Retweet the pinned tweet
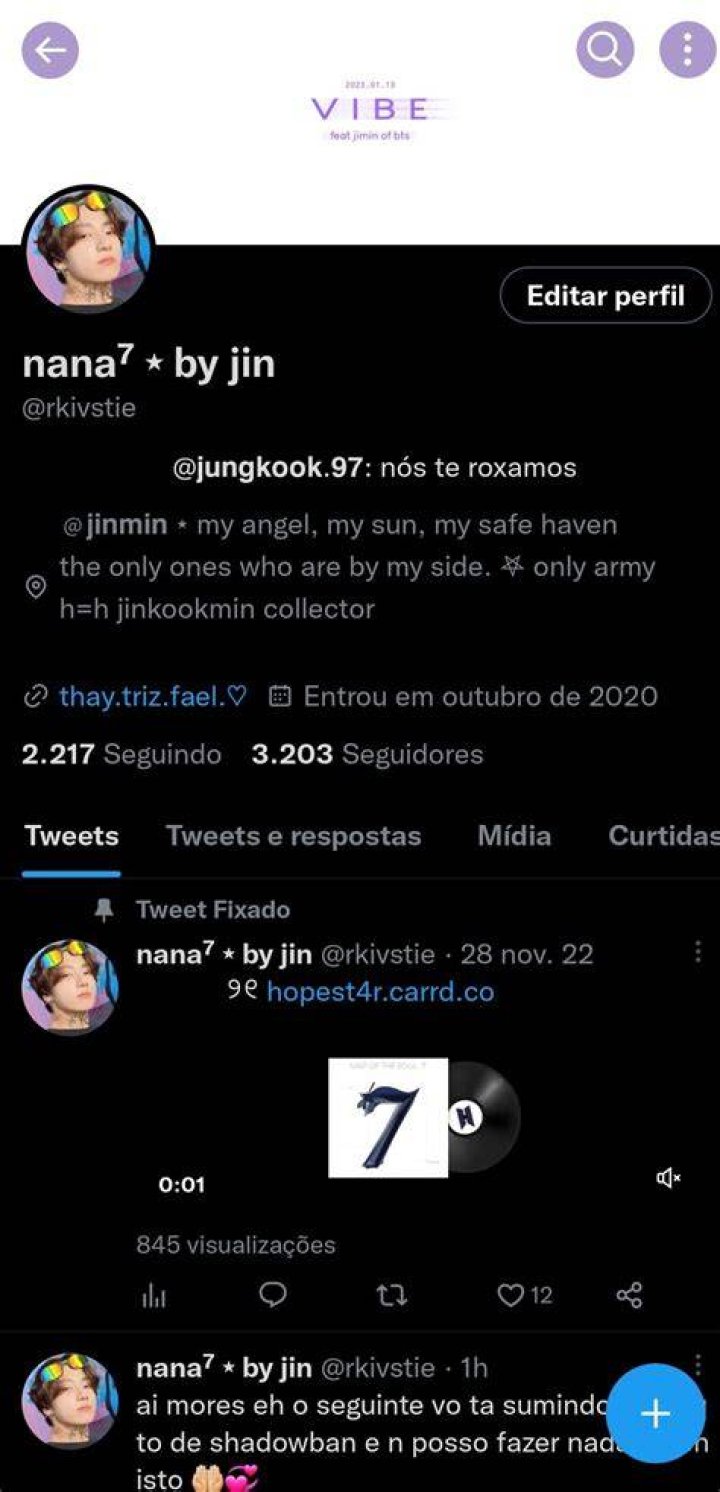This screenshot has height=1492, width=720. point(391,1296)
